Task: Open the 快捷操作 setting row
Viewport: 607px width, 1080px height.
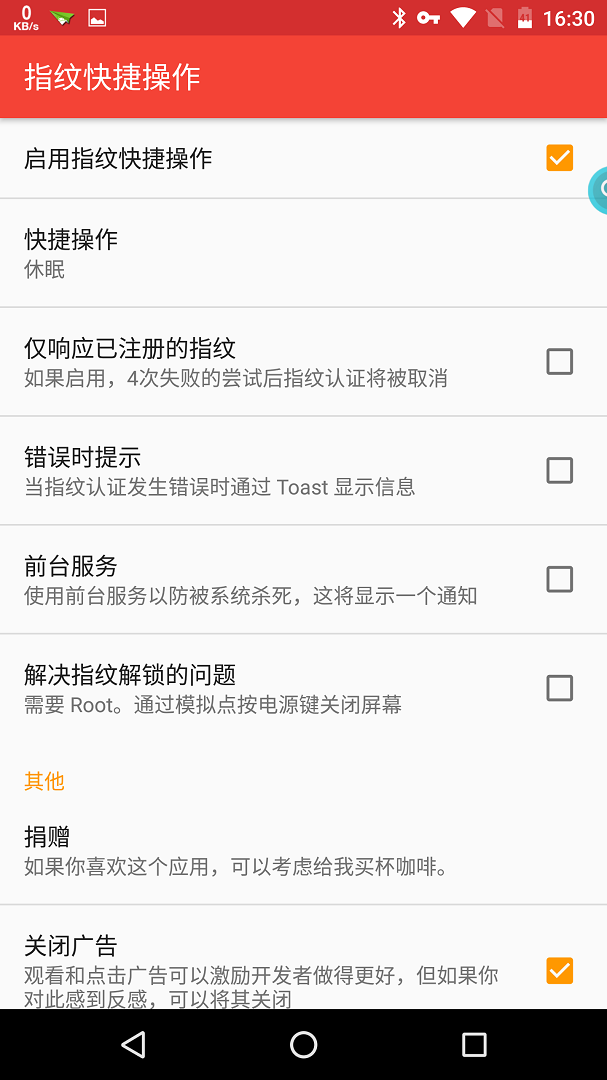Action: (303, 253)
